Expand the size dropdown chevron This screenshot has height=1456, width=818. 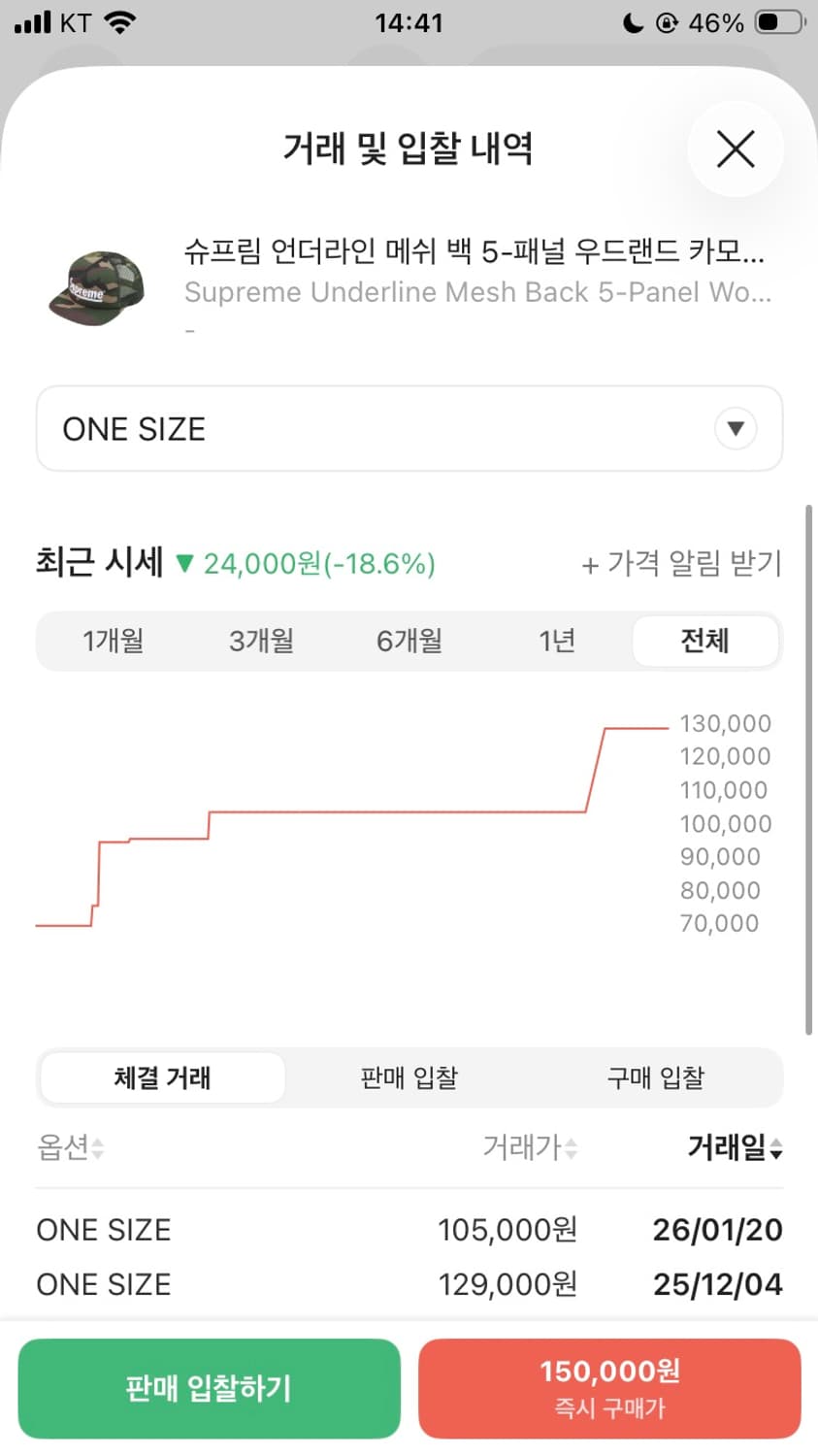[x=736, y=428]
